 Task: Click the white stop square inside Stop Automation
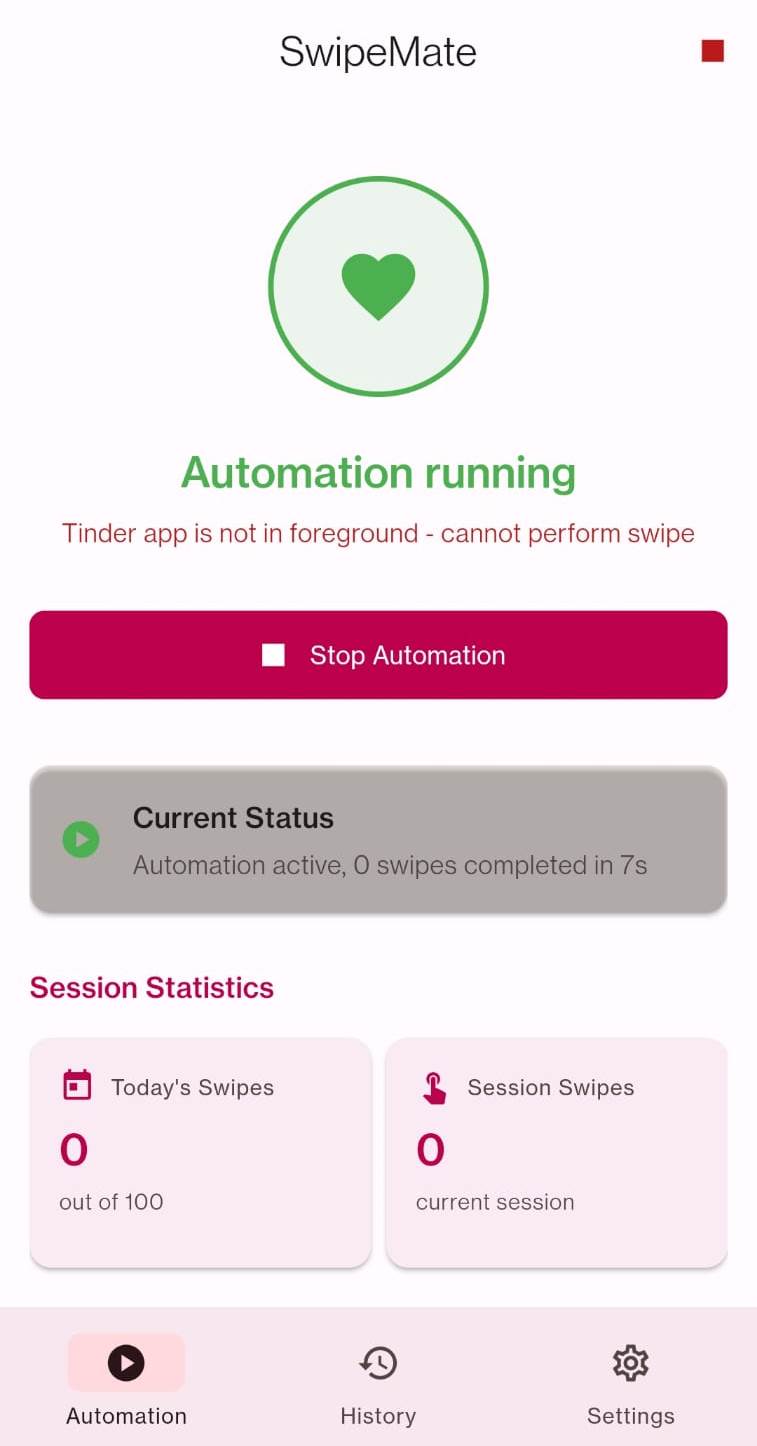pos(273,655)
